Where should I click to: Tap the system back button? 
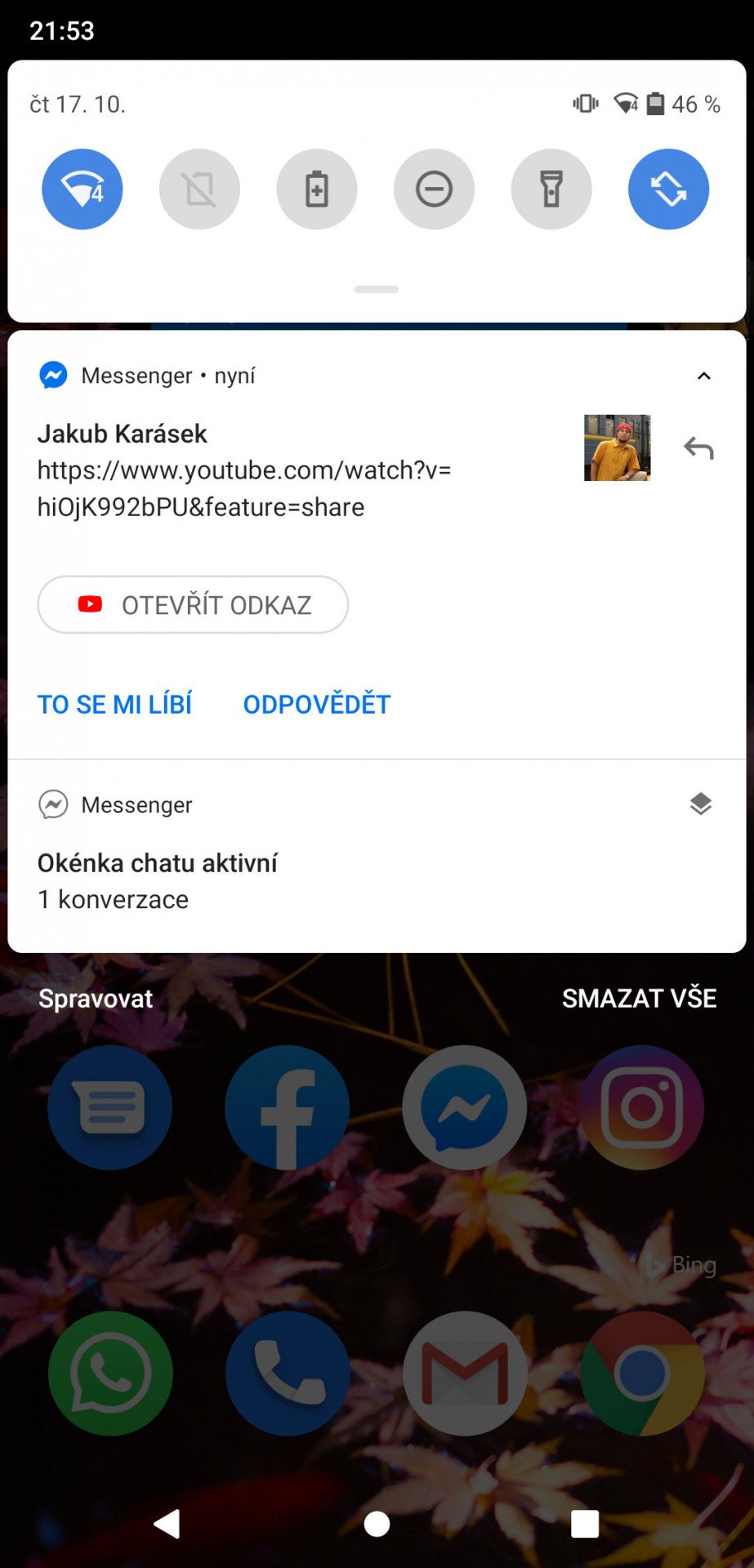pos(167,1524)
